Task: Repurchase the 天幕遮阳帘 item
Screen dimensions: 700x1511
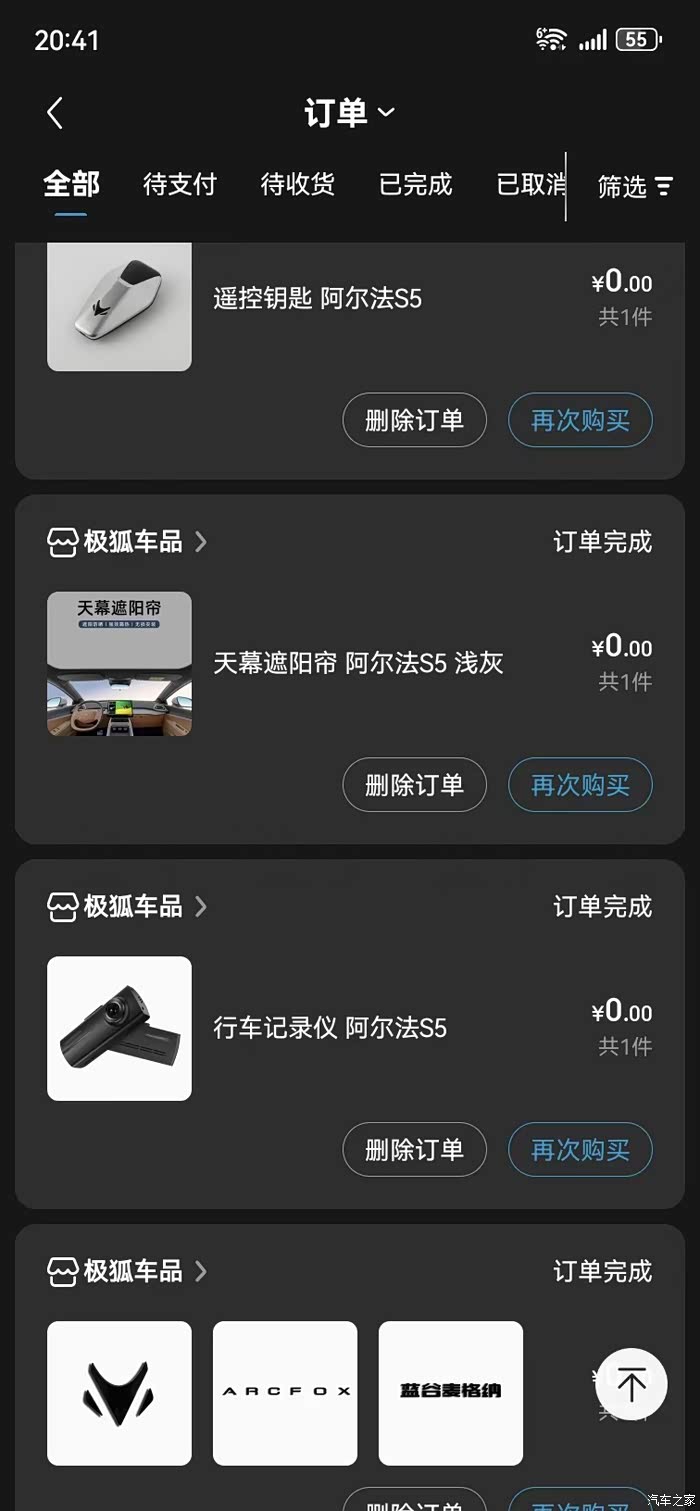Action: coord(580,785)
